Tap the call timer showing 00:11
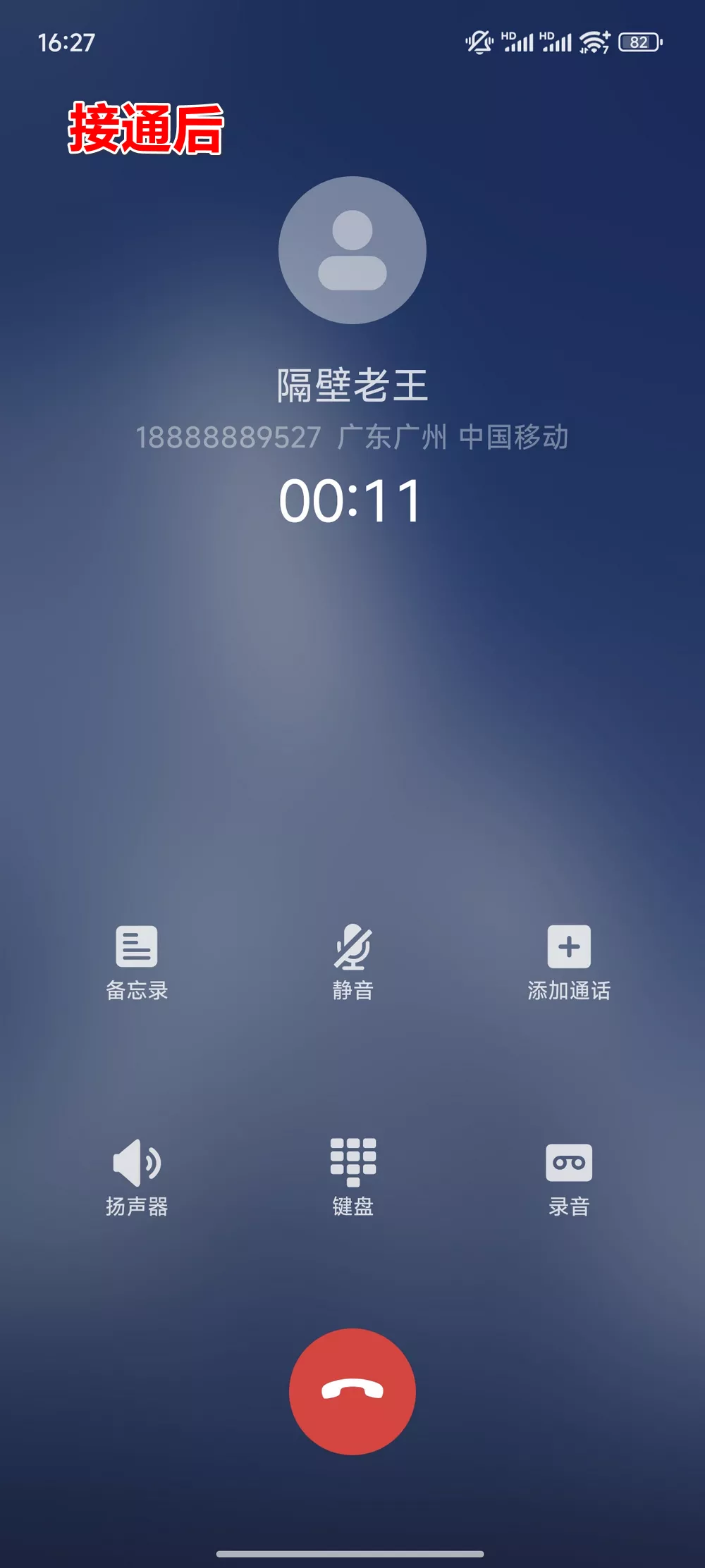The image size is (705, 1568). click(351, 502)
